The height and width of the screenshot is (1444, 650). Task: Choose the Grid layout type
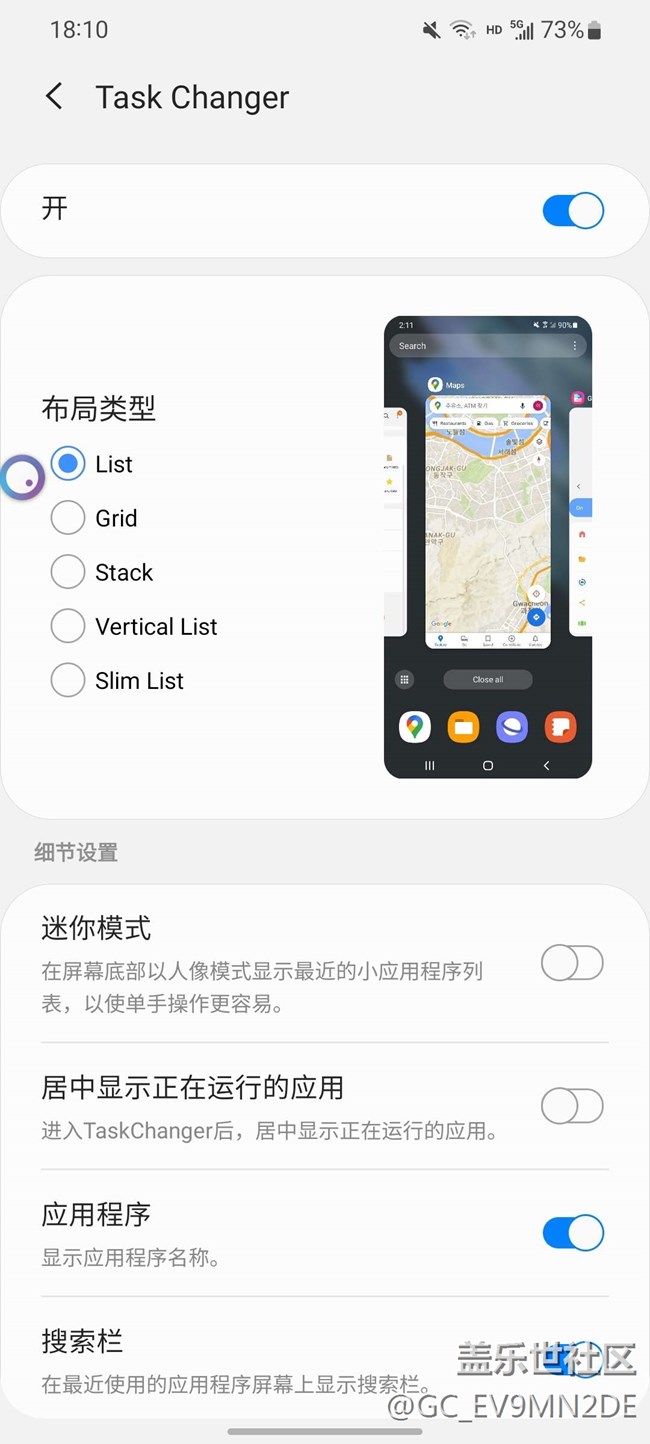click(x=68, y=518)
